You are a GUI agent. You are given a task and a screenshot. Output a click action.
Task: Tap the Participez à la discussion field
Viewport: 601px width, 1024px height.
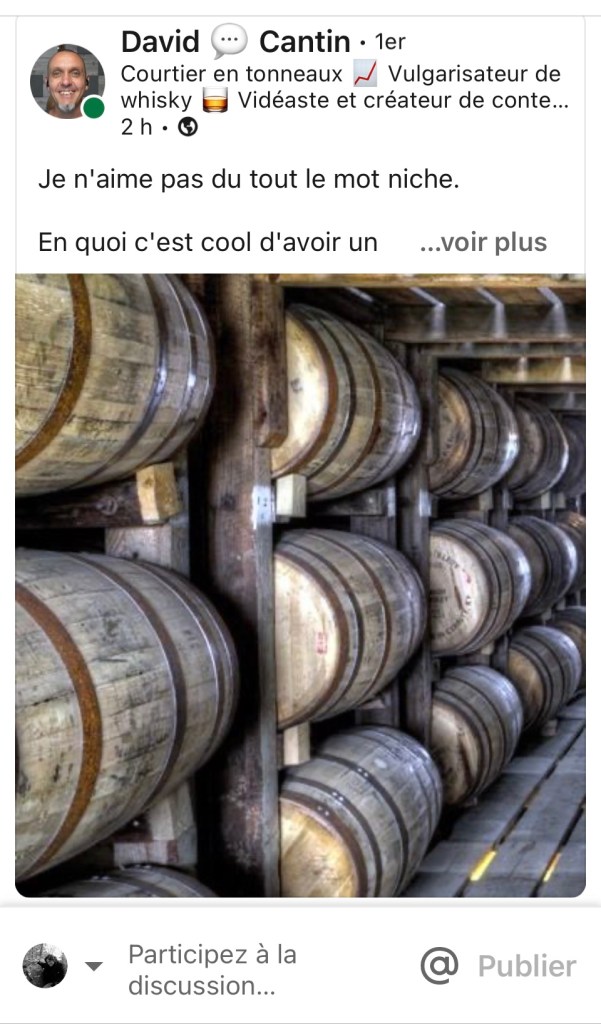(x=212, y=969)
